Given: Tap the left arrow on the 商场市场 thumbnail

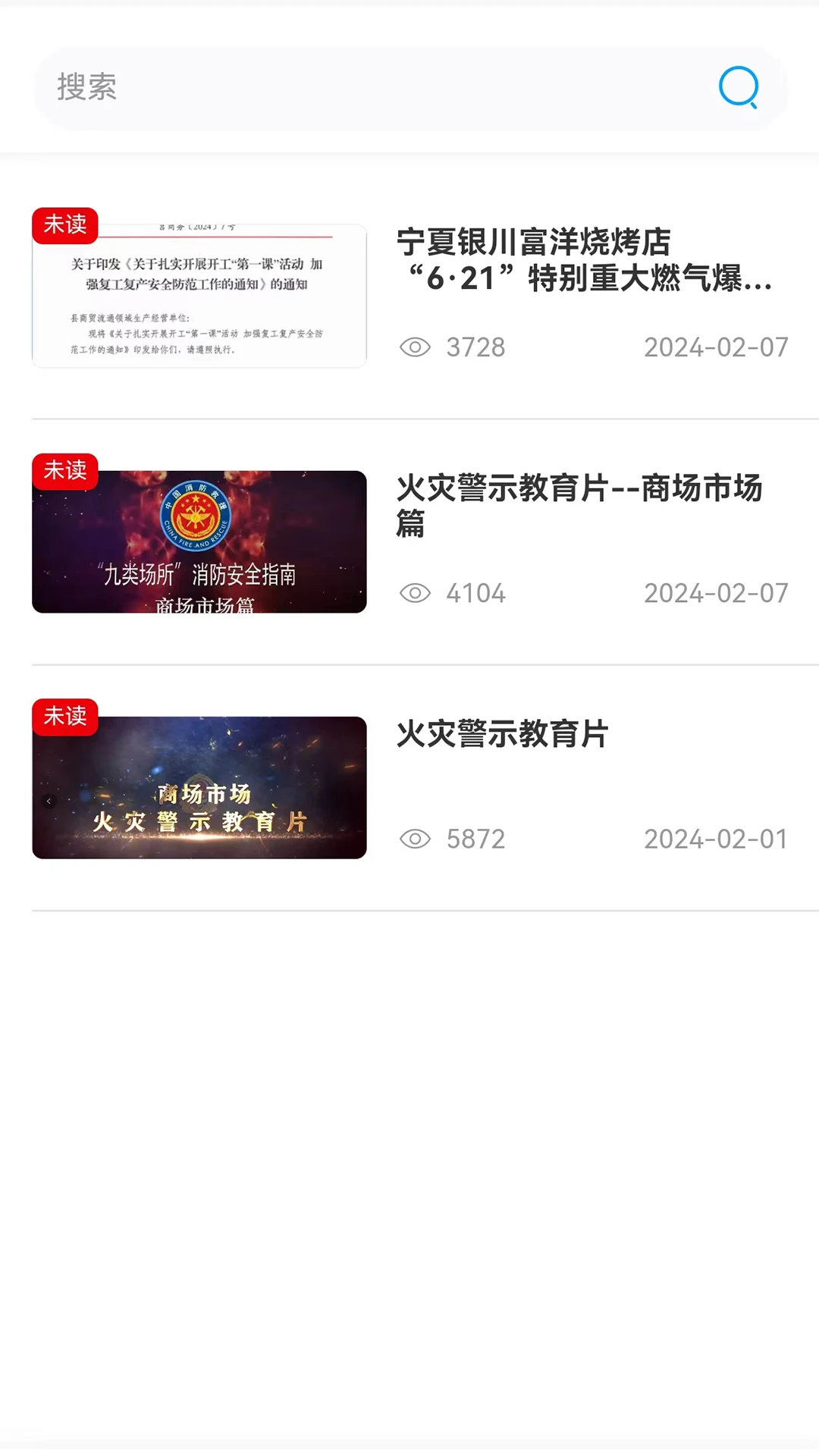Looking at the screenshot, I should [49, 800].
